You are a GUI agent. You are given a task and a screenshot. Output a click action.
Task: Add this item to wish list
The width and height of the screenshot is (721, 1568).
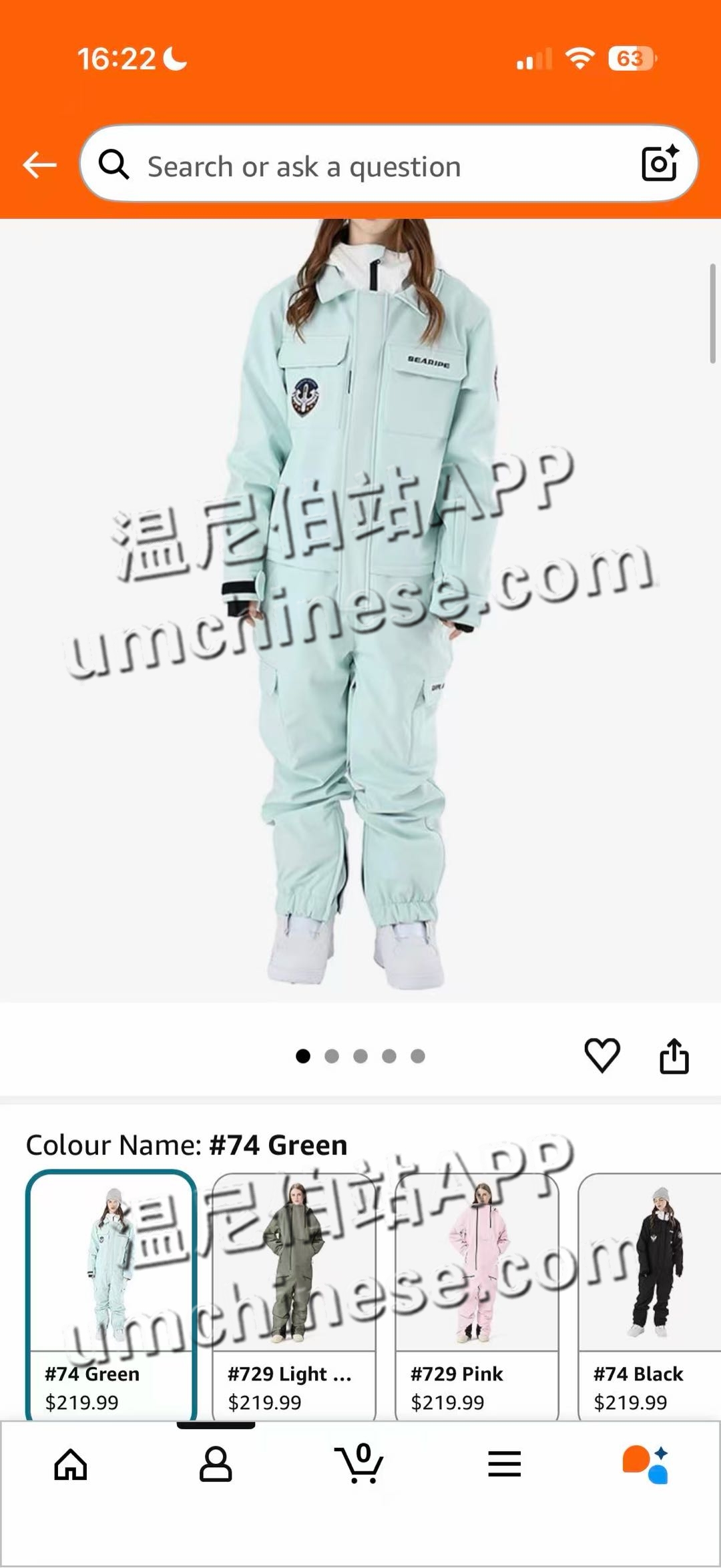click(x=602, y=1055)
